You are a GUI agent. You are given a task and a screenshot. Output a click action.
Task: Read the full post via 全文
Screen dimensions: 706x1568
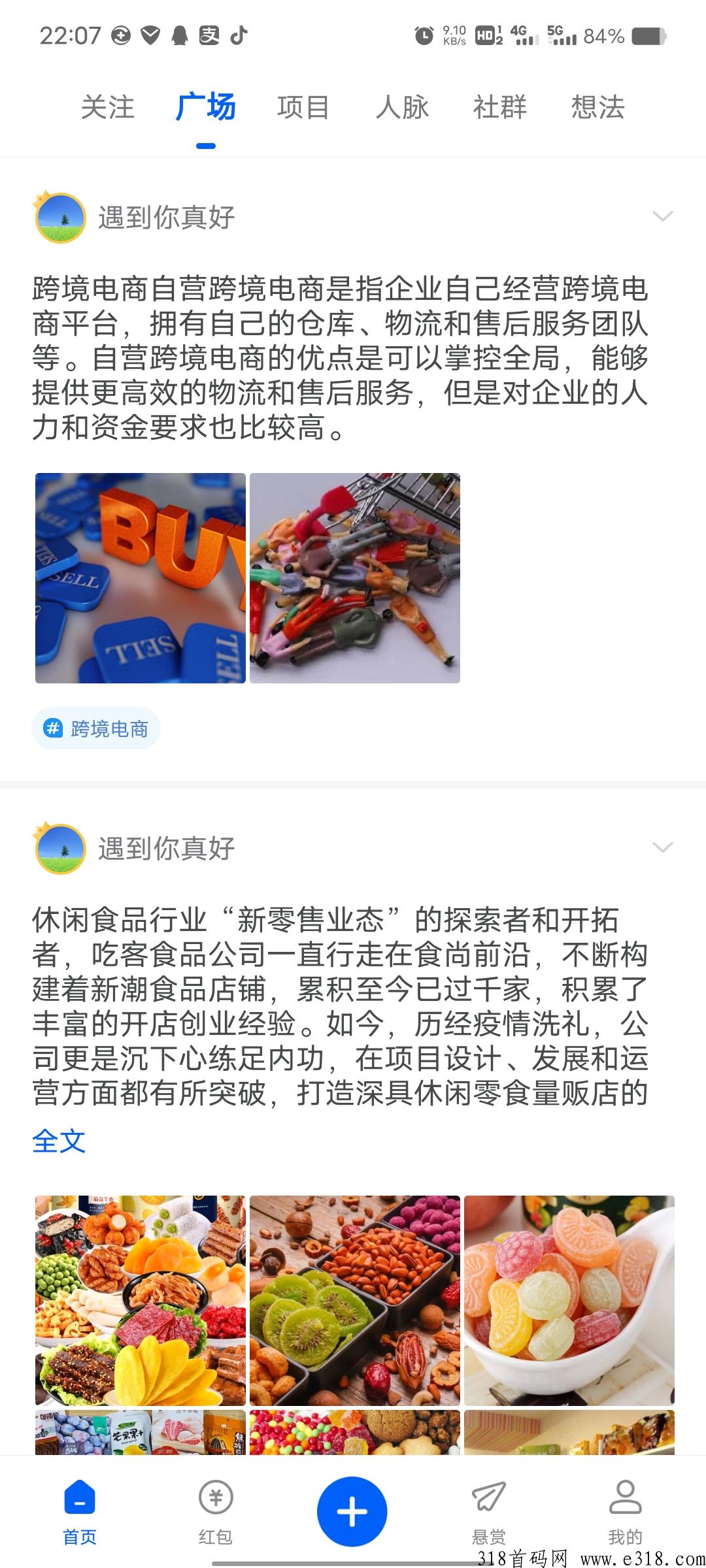click(x=59, y=1141)
